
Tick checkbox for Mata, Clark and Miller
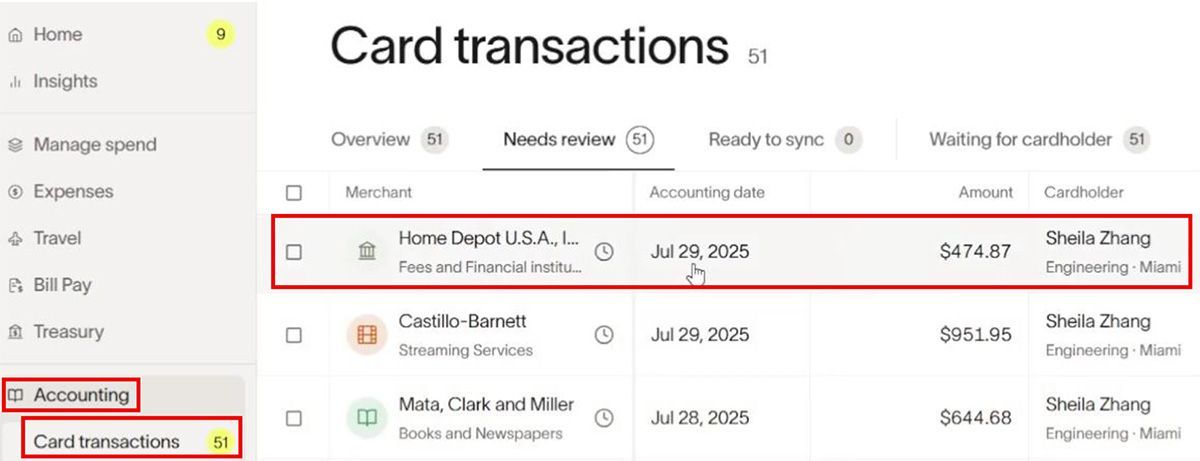tap(294, 418)
